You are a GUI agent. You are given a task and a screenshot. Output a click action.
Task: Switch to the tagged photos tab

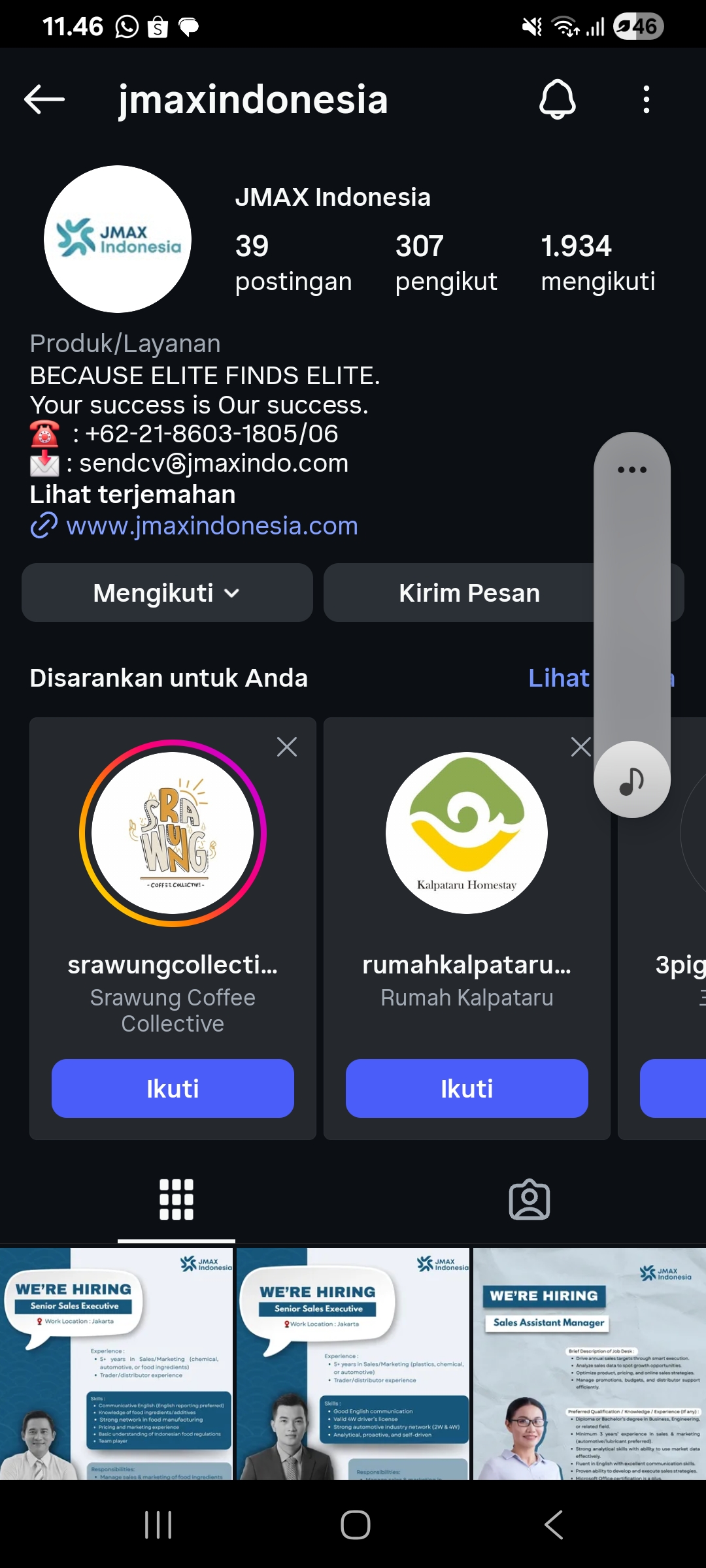point(529,1200)
